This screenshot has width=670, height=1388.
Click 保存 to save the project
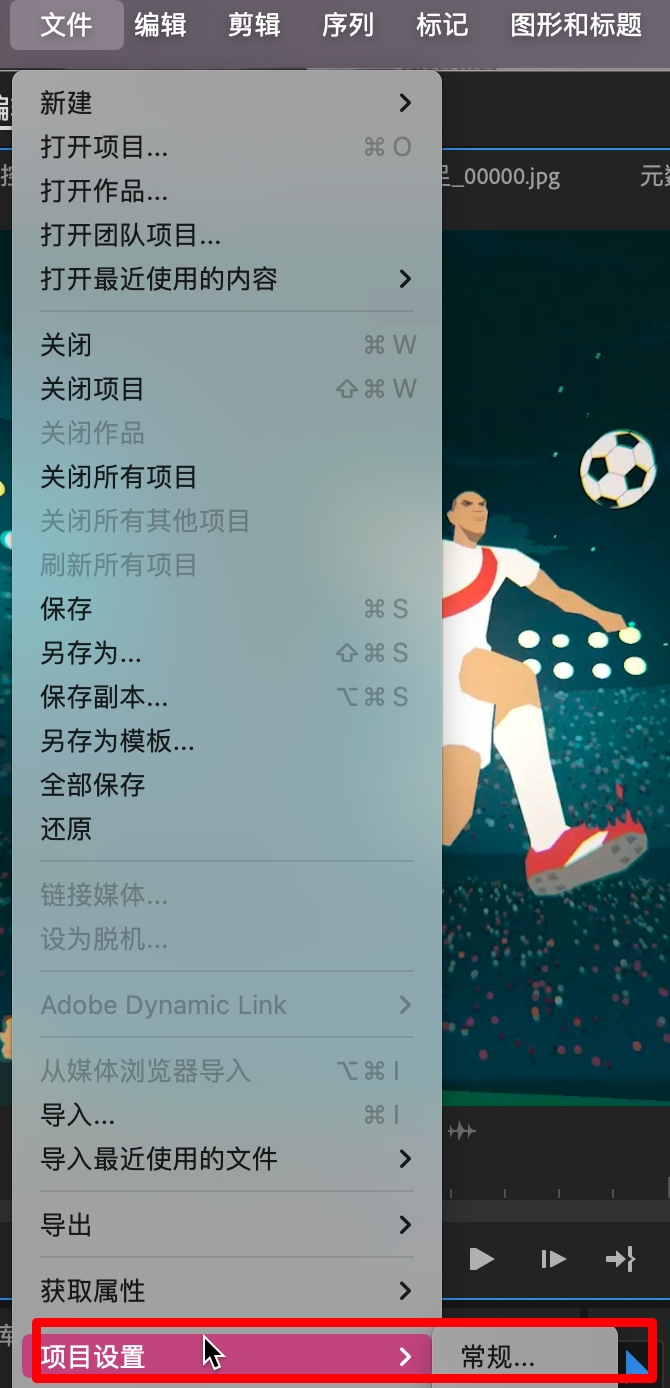(x=66, y=609)
